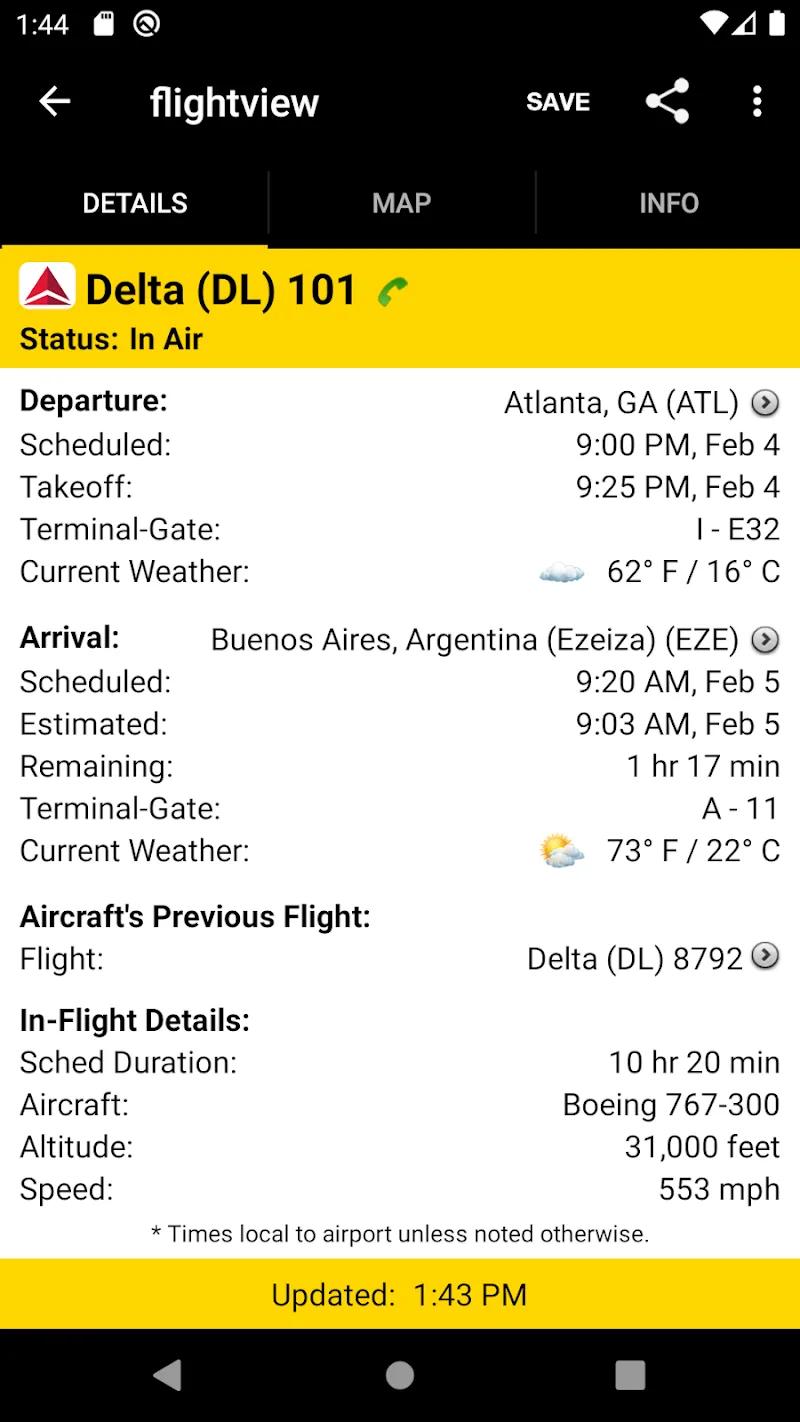Tap the Updated 1:43 PM bar to refresh
This screenshot has height=1422, width=800.
pyautogui.click(x=399, y=1294)
